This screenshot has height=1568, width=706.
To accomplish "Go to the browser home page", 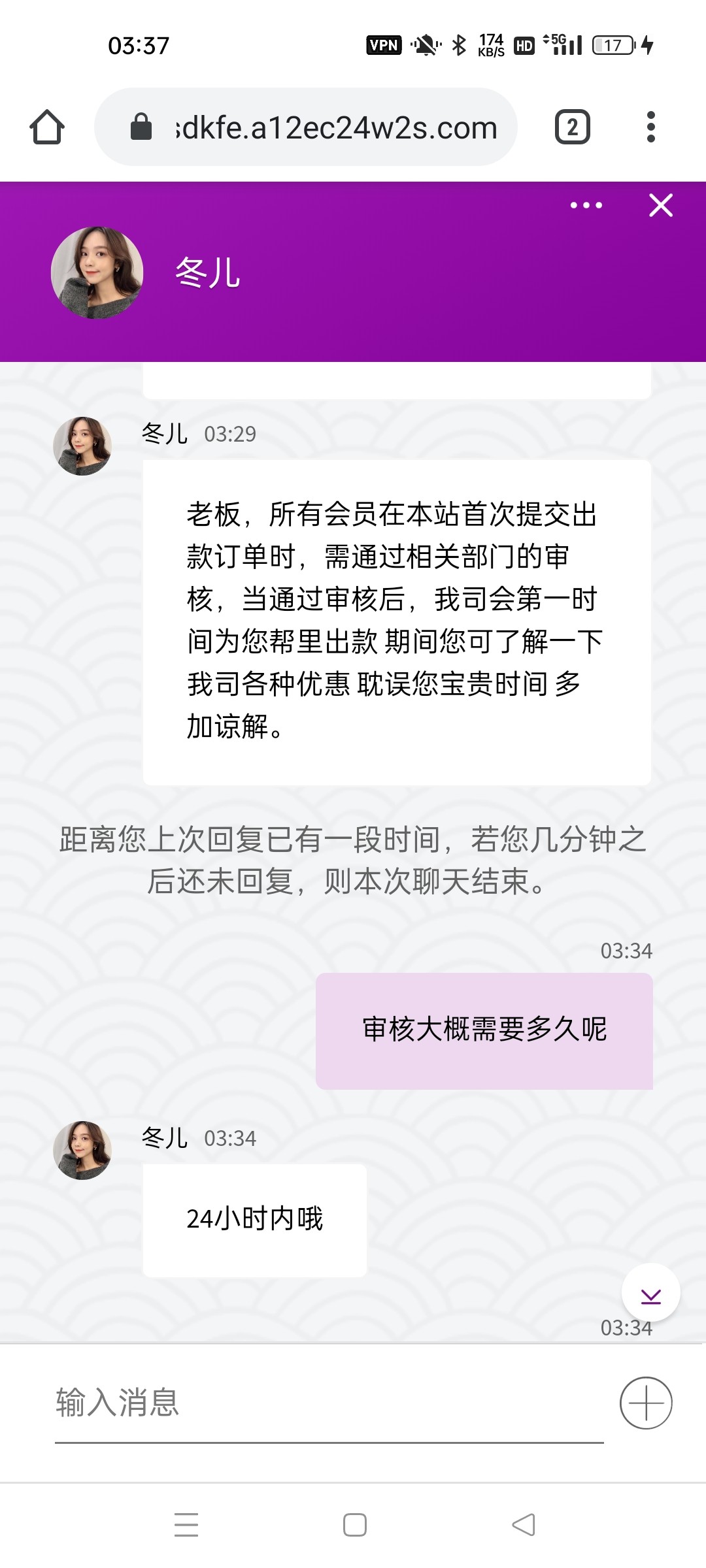I will click(x=47, y=127).
